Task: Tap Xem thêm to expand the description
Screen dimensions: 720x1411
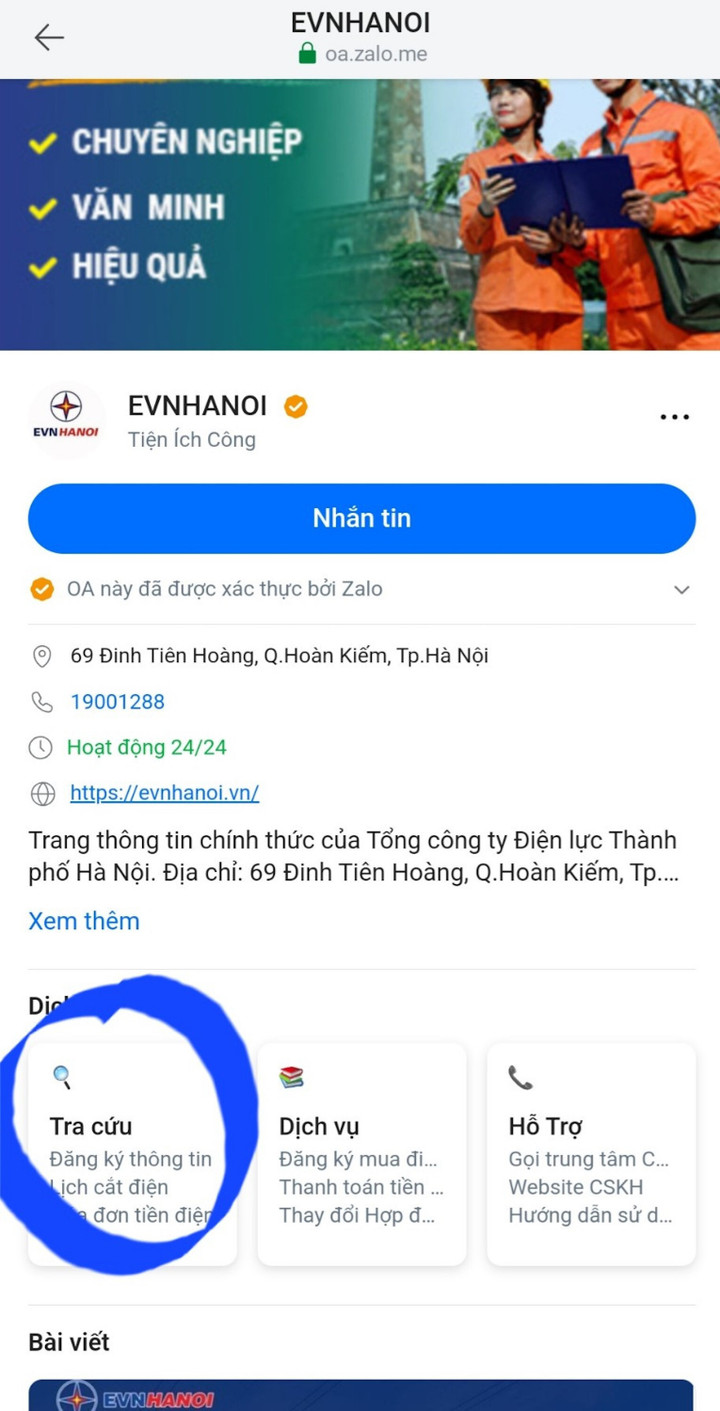Action: [x=84, y=921]
